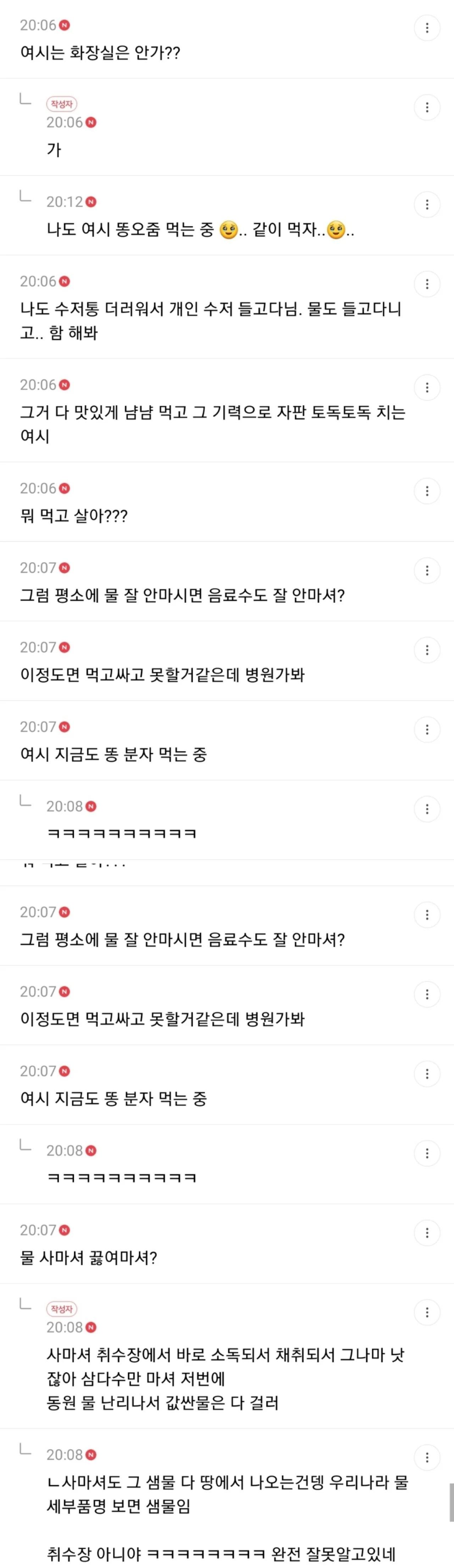The width and height of the screenshot is (454, 1568).
Task: Open options for author's '가' reply
Action: 427,108
